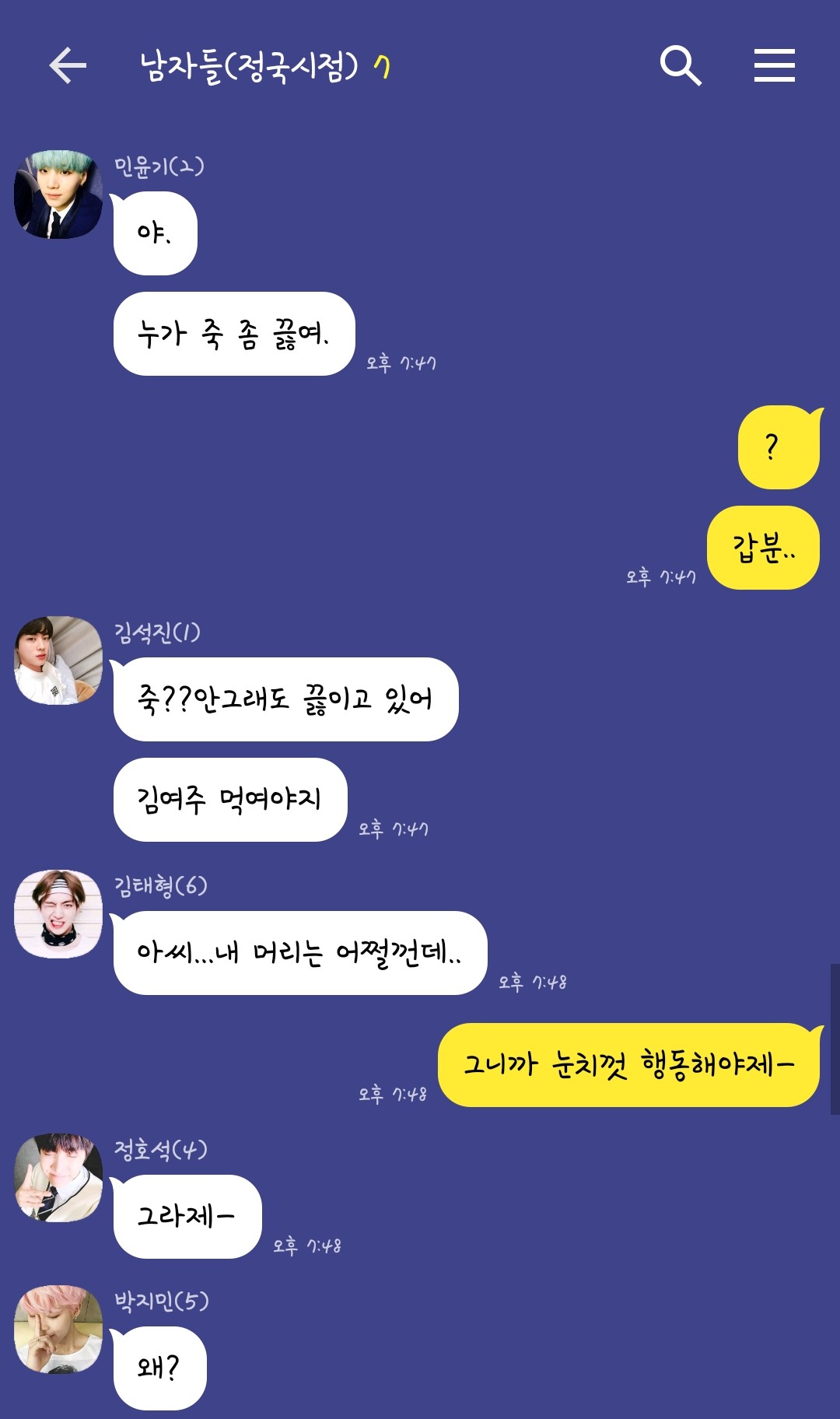View 민윤기's profile picture
Screen dimensions: 840x1419
coord(58,194)
